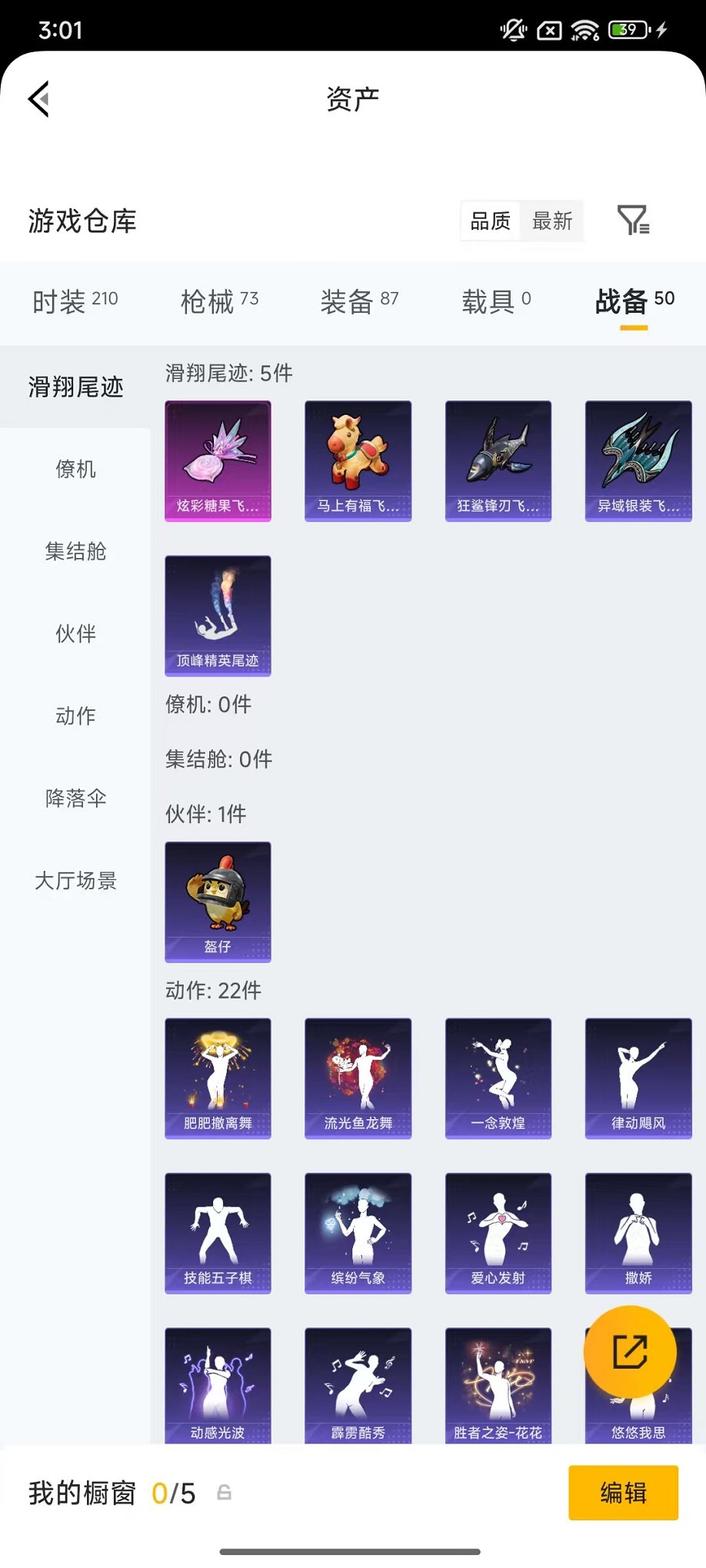Select the 顶峰精英尾迹 trail thumbnail
This screenshot has height=1568, width=706.
click(218, 616)
